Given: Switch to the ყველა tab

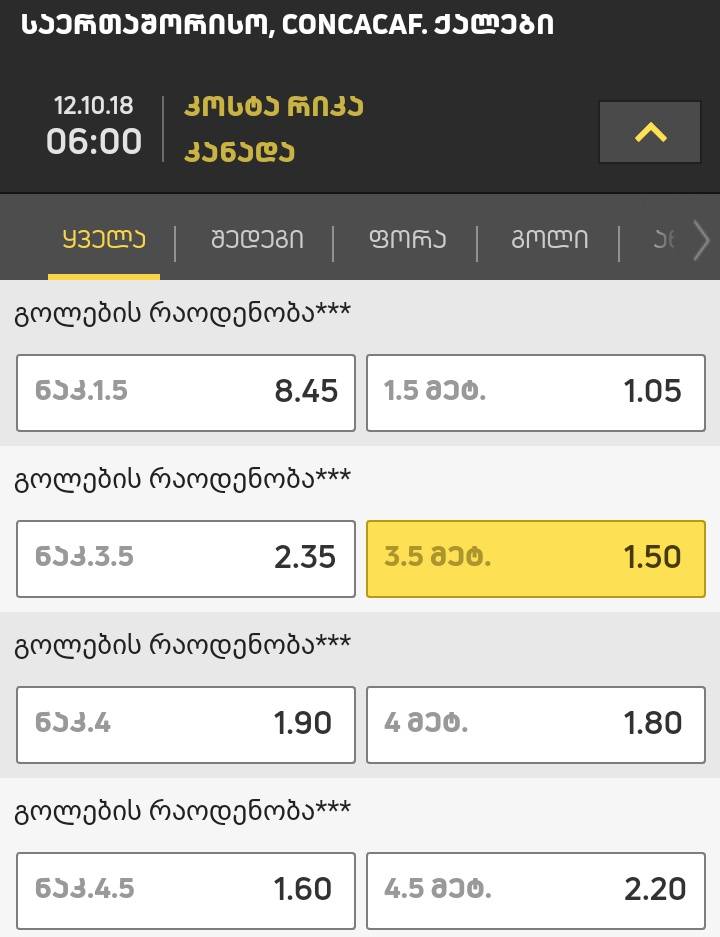Looking at the screenshot, I should click(x=104, y=240).
